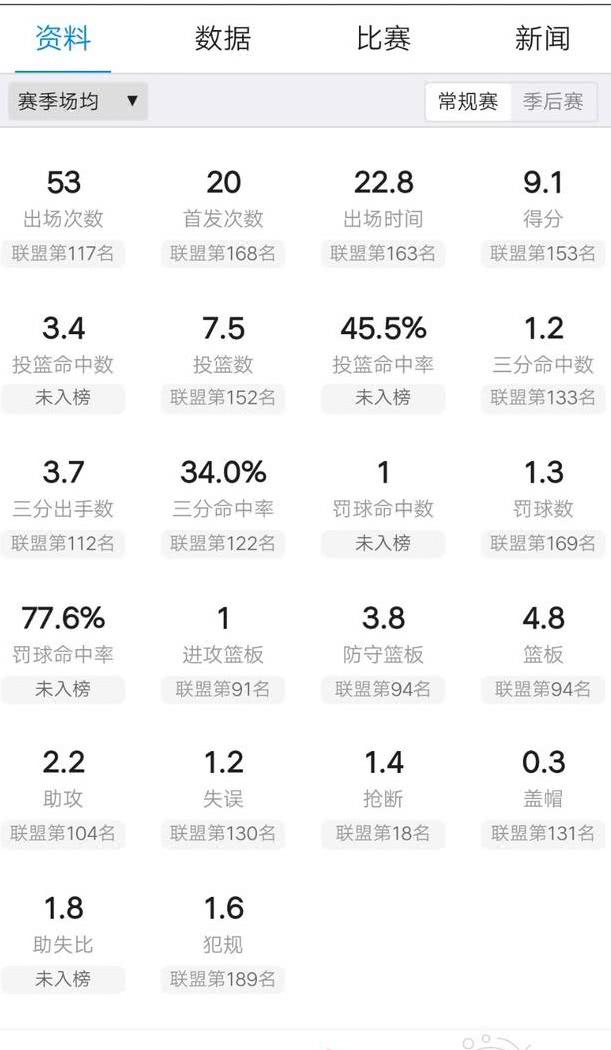
Task: Switch to 季后赛 stats
Action: [x=553, y=102]
